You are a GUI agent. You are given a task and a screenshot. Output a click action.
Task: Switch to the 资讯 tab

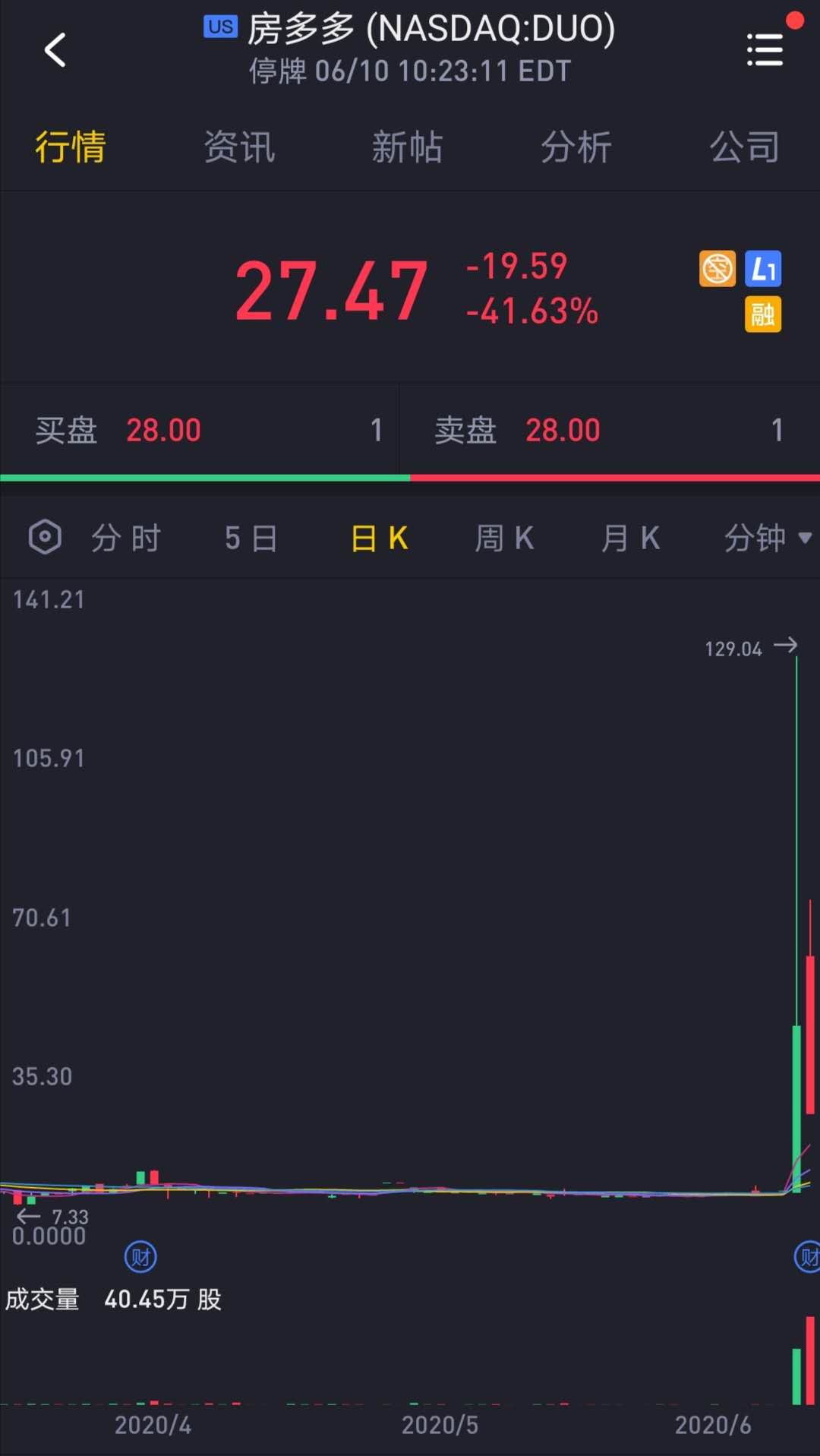pyautogui.click(x=239, y=147)
